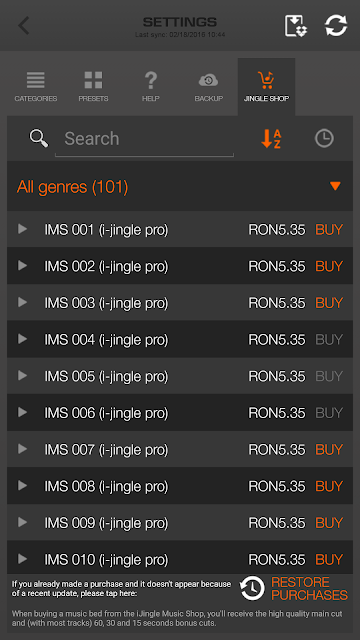Sort jingles by clock icon
This screenshot has height=640, width=360.
coord(324,139)
